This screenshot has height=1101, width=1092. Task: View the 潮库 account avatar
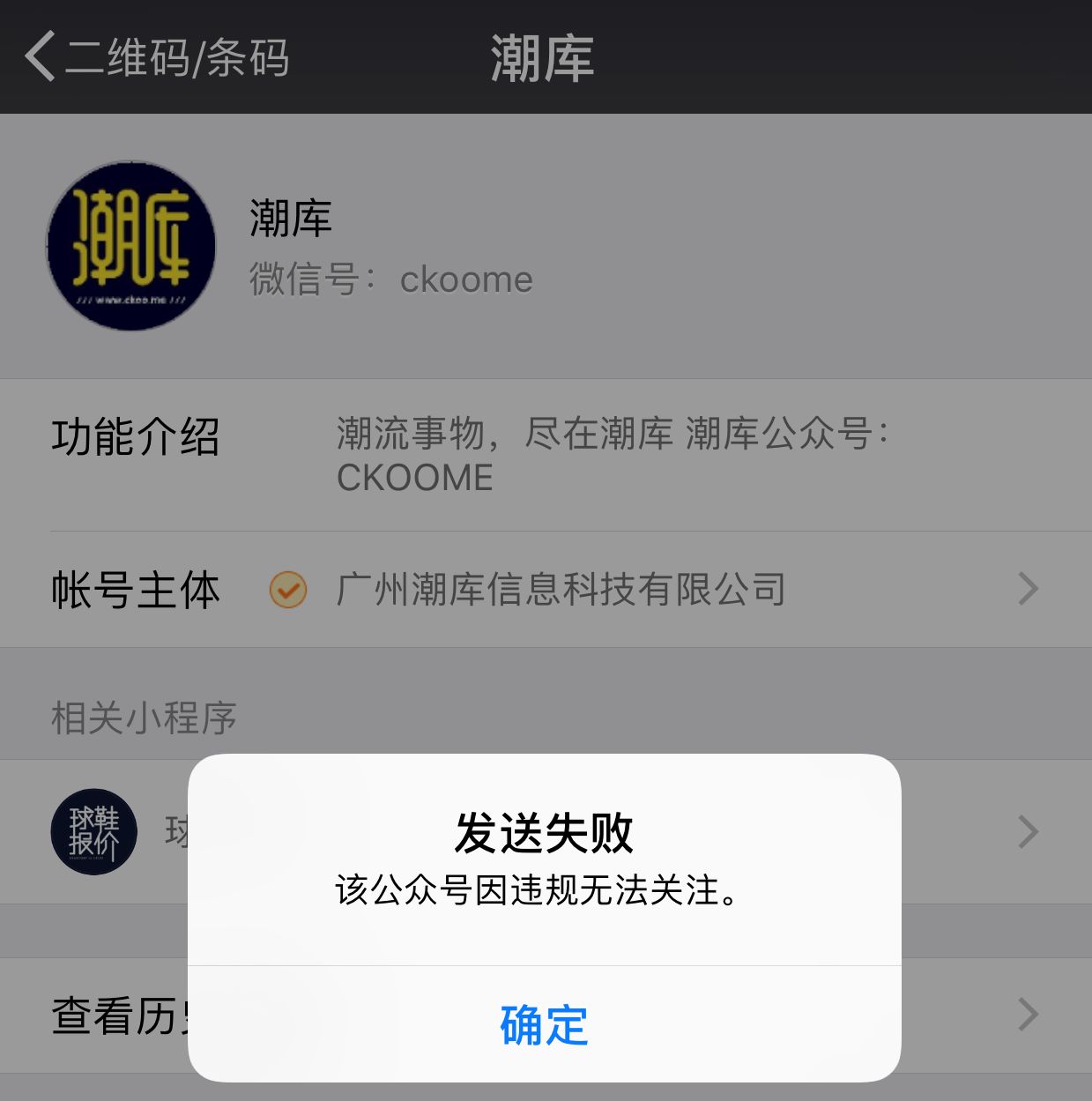(x=131, y=246)
